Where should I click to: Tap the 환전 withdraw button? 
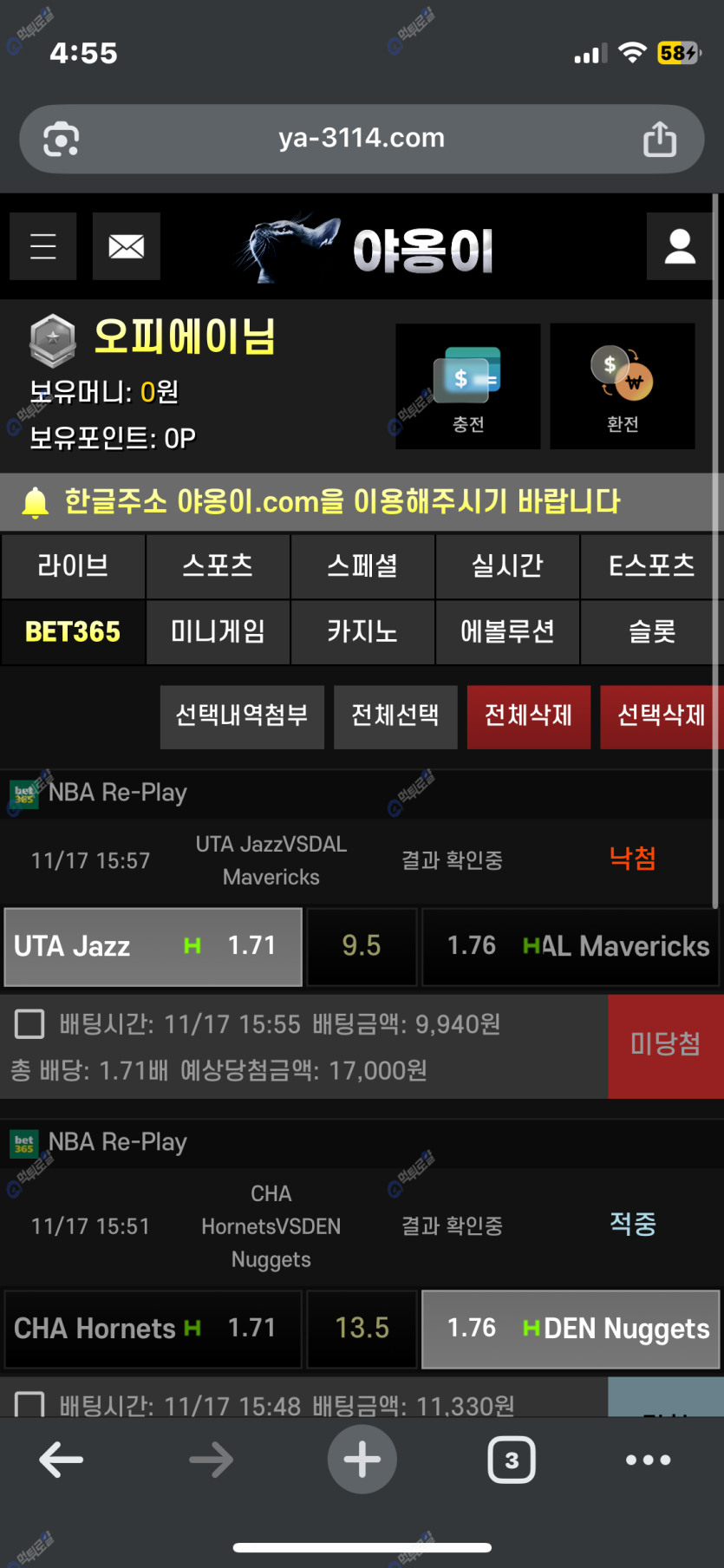[623, 387]
